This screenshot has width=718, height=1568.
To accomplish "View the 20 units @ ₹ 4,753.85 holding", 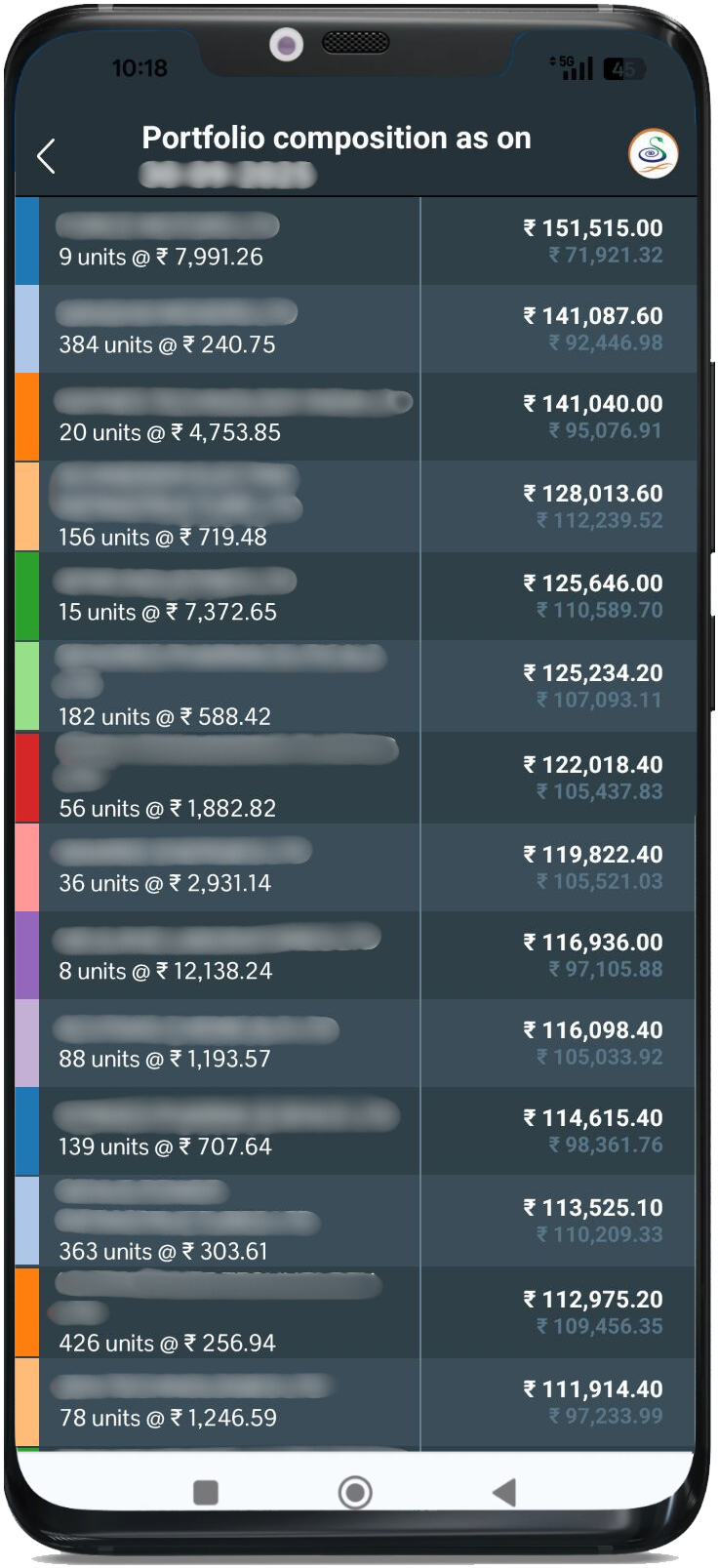I will click(356, 417).
